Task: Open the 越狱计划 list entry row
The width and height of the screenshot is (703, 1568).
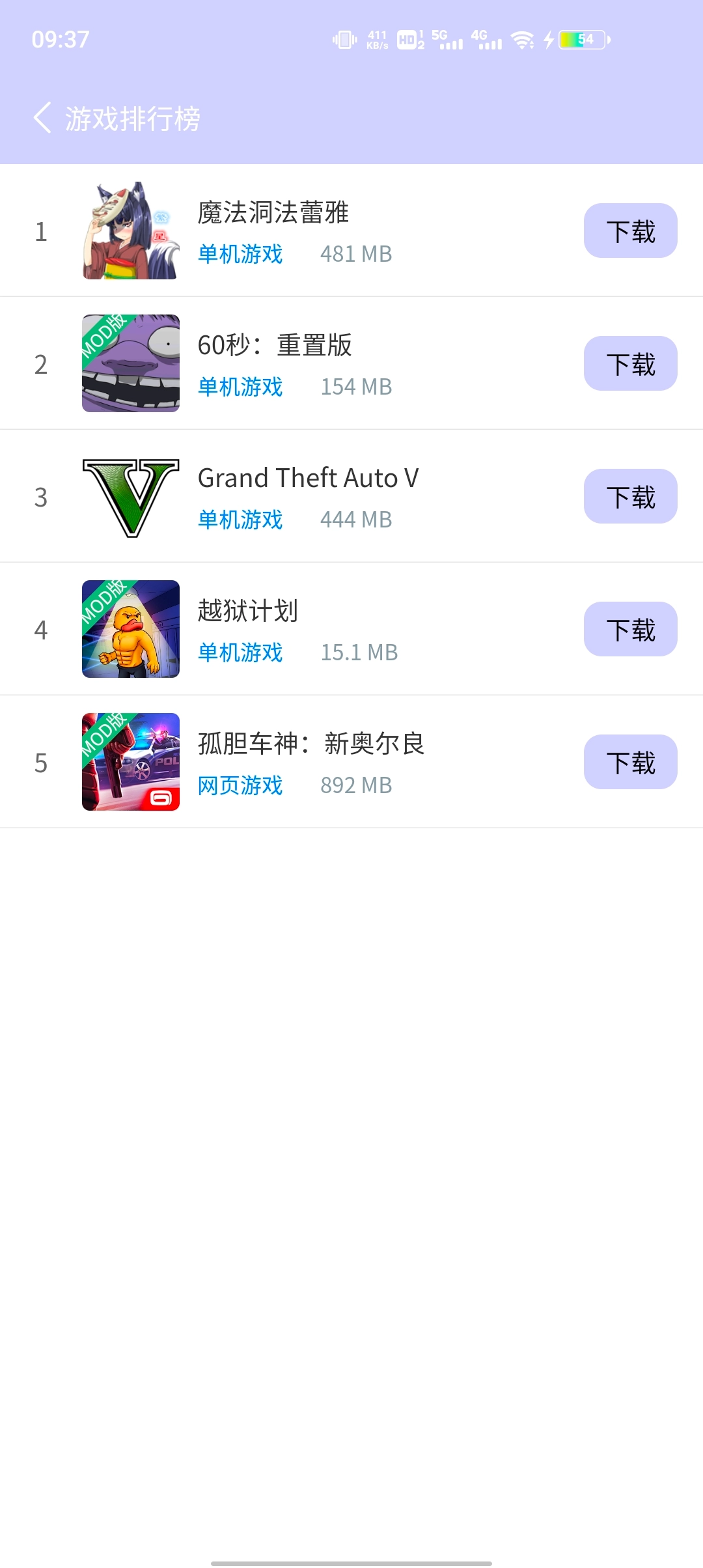Action: tap(351, 628)
